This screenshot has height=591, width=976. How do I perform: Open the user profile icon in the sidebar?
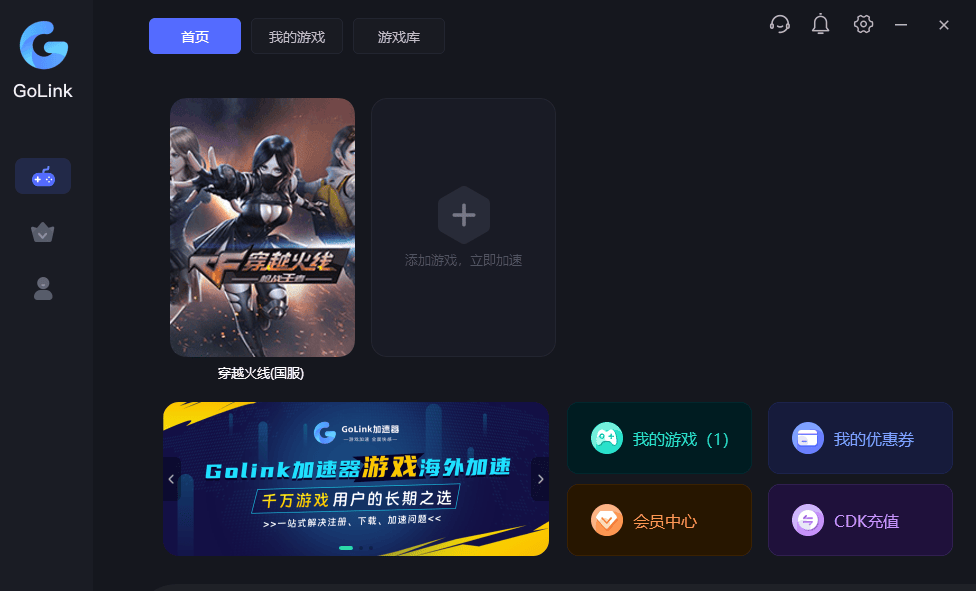(43, 289)
